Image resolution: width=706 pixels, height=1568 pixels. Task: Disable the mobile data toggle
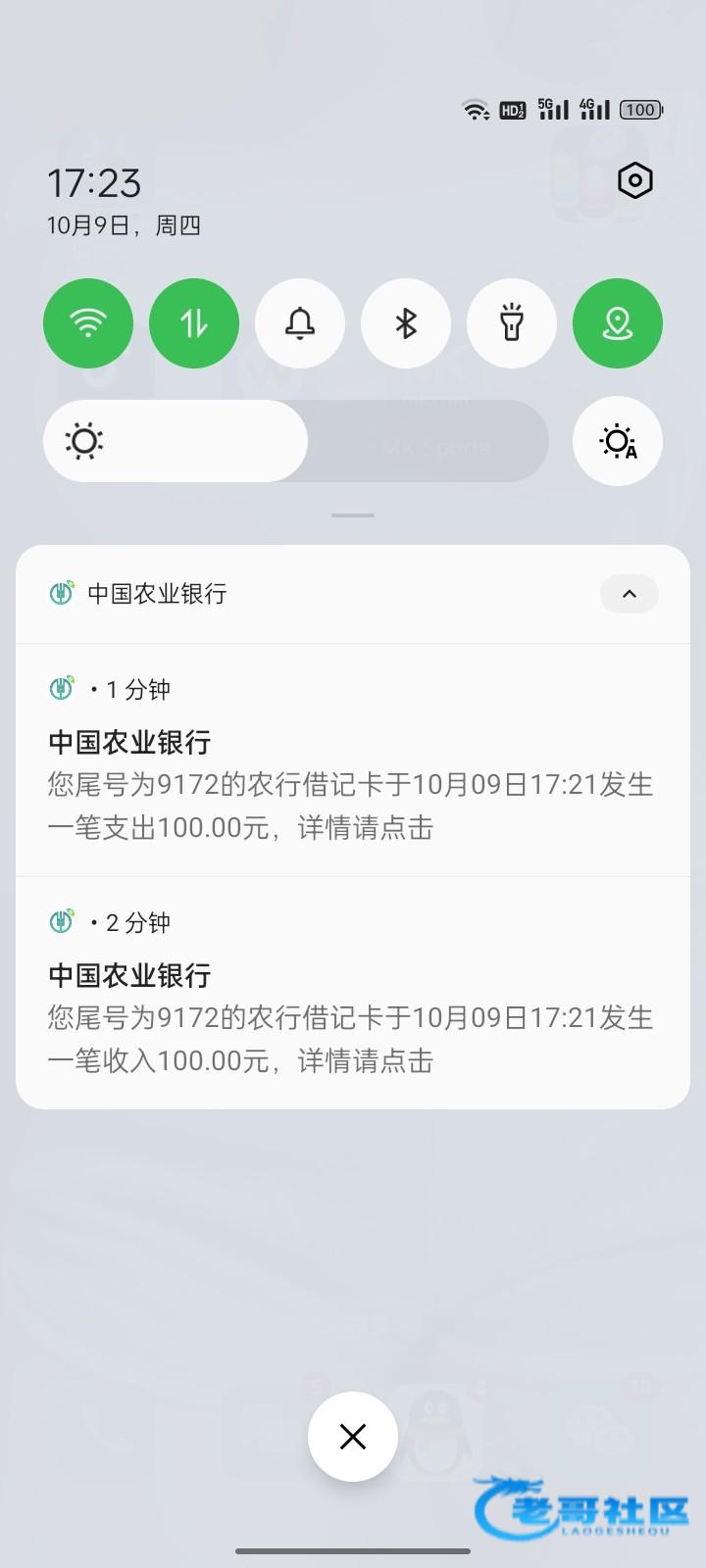194,323
